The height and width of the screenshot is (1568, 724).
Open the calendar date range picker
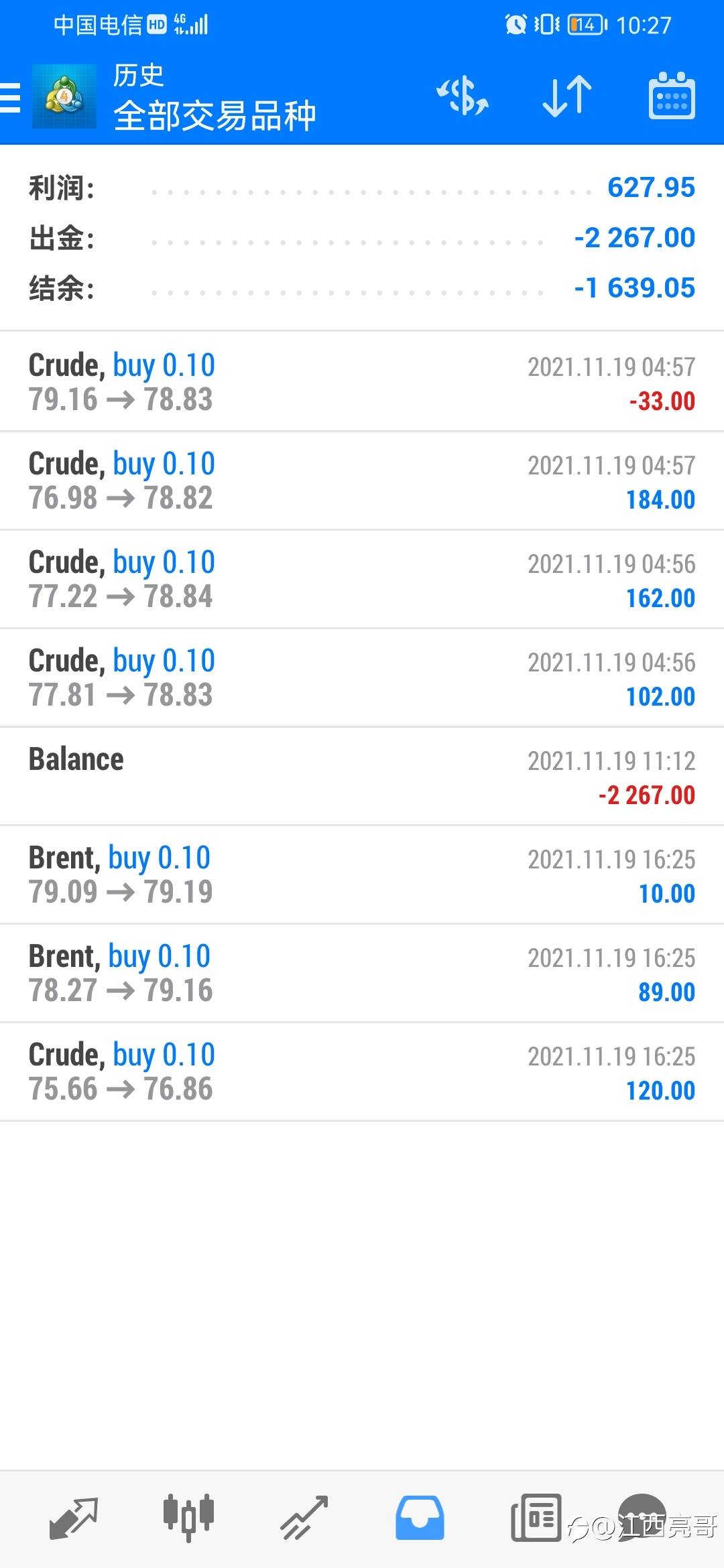(x=672, y=96)
